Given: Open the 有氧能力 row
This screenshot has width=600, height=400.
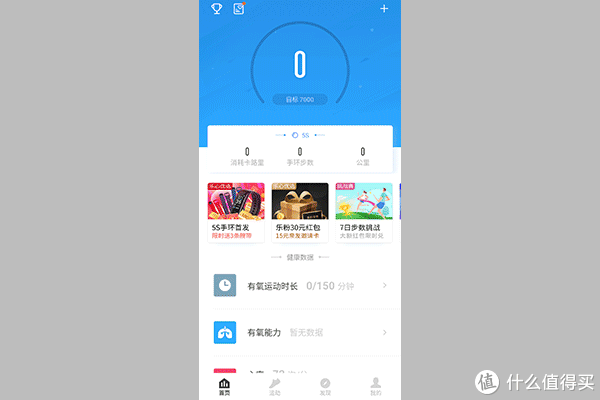Looking at the screenshot, I should [x=299, y=331].
